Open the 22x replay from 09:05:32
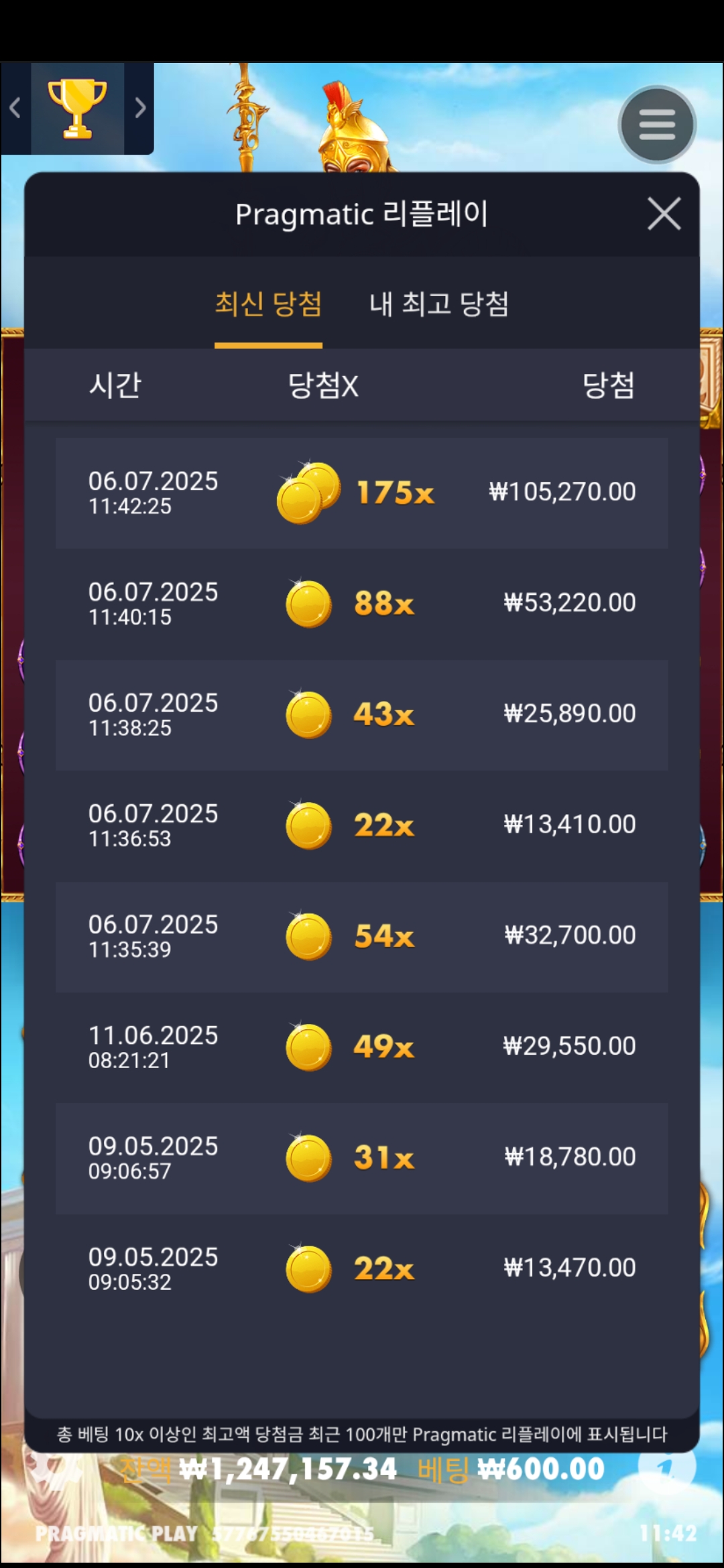 (362, 1268)
